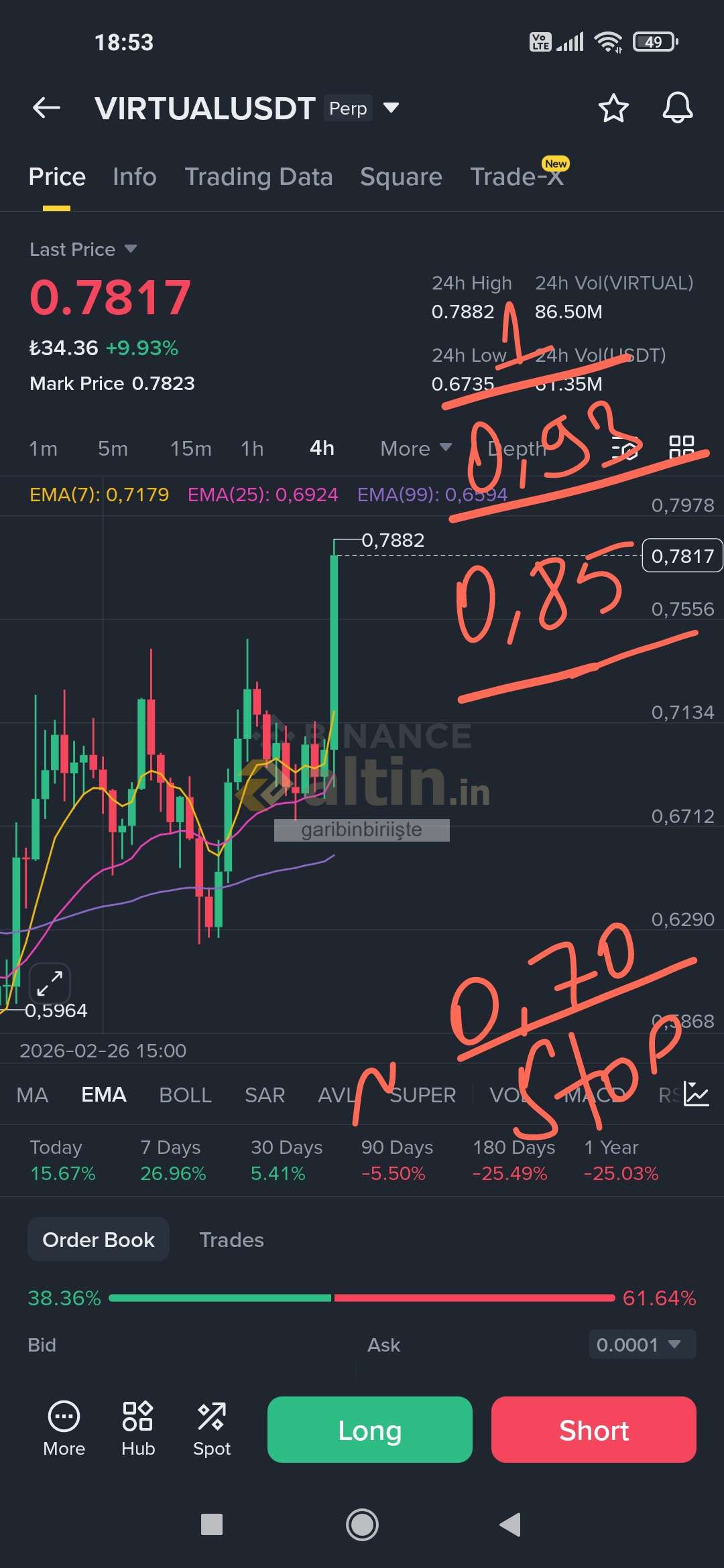Viewport: 724px width, 1568px height.
Task: Switch to the Info tab
Action: [134, 177]
